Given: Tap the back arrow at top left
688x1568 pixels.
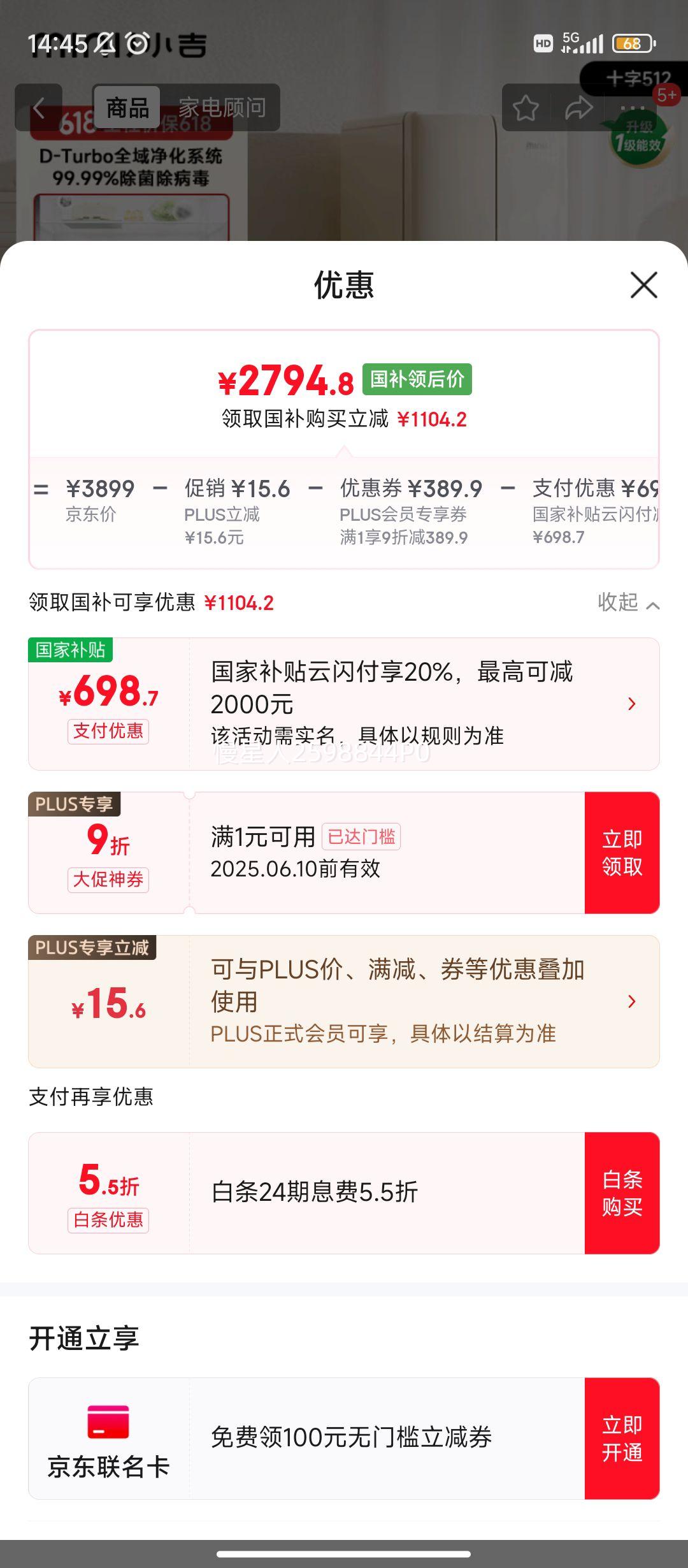Looking at the screenshot, I should [40, 107].
